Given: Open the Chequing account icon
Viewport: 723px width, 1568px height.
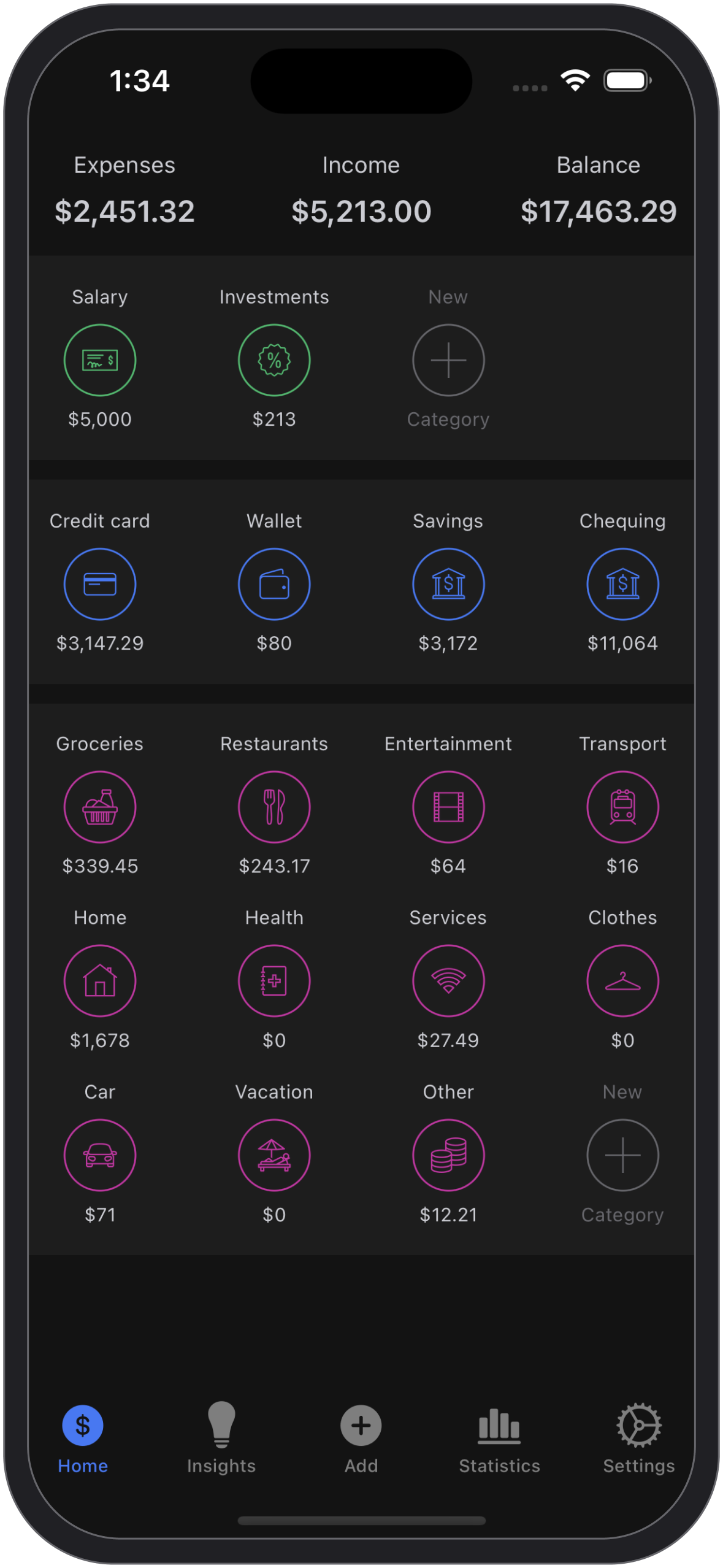Looking at the screenshot, I should pyautogui.click(x=622, y=583).
